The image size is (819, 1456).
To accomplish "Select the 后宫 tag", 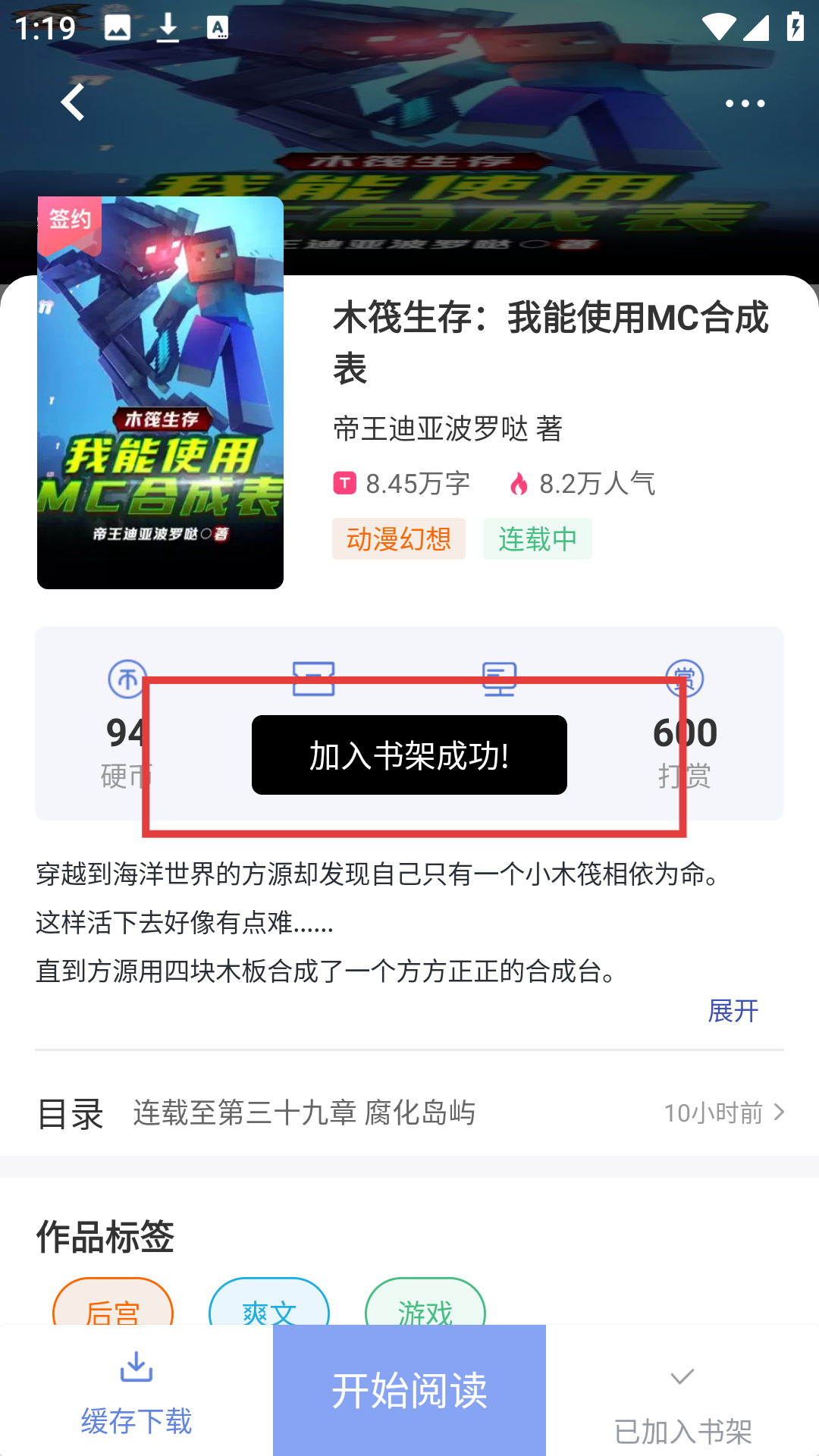I will (x=113, y=1306).
